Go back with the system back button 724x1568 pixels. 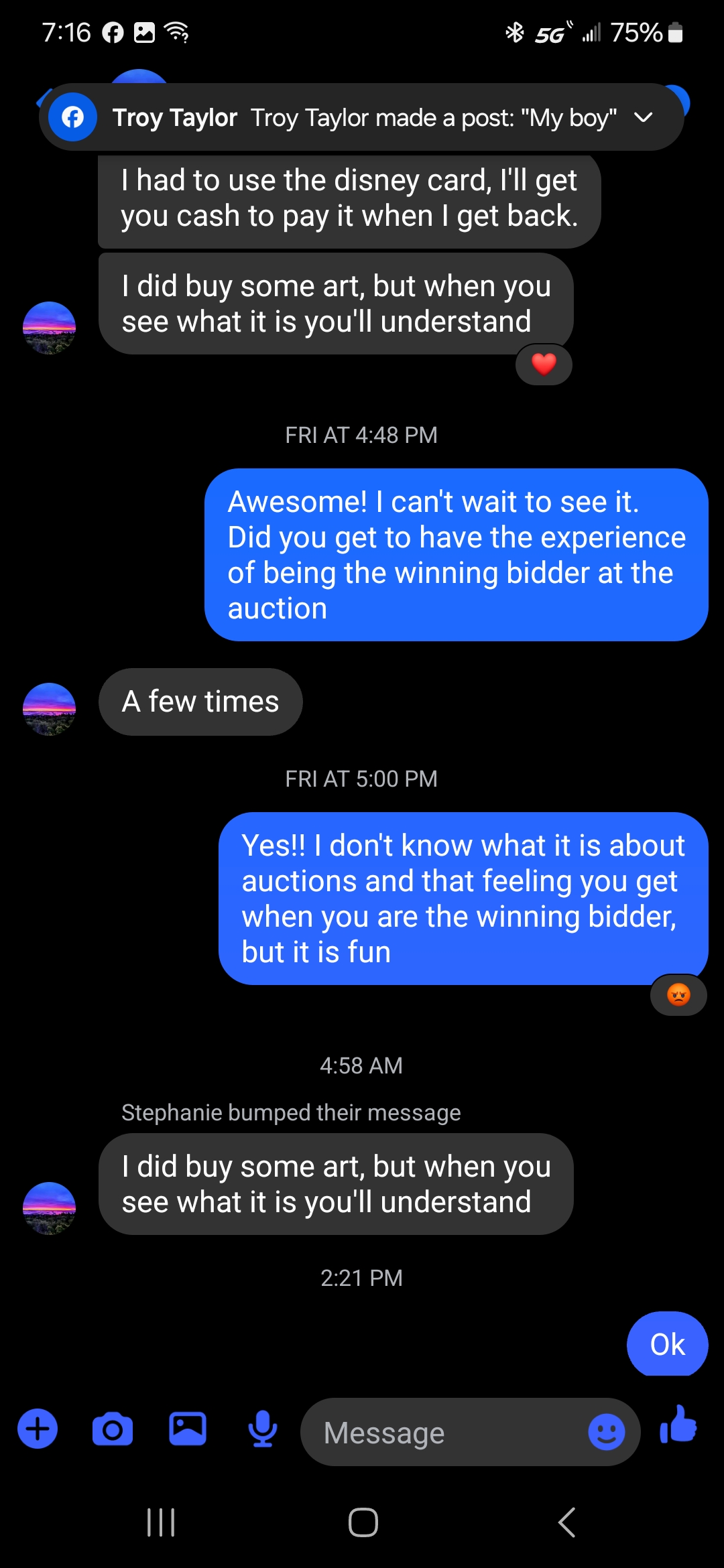tap(567, 1522)
